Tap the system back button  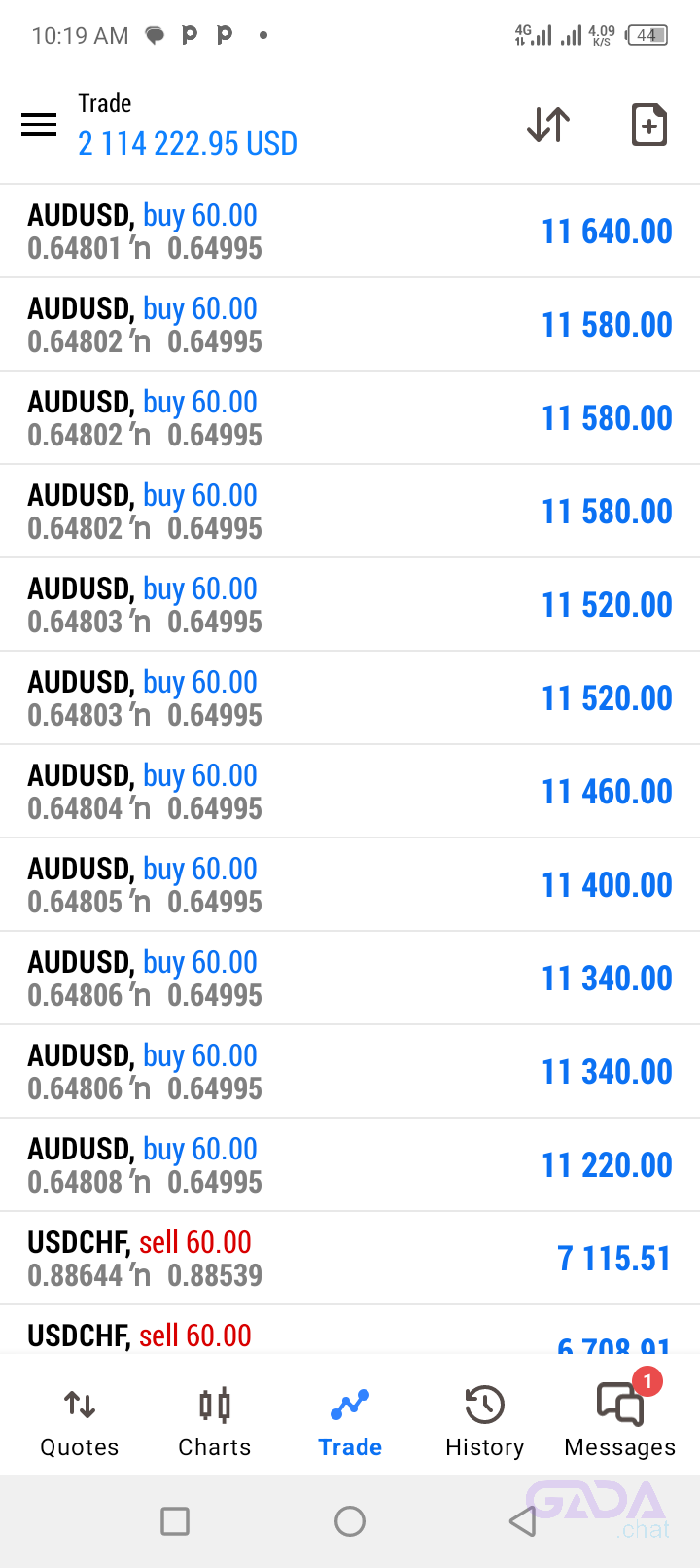(523, 1521)
